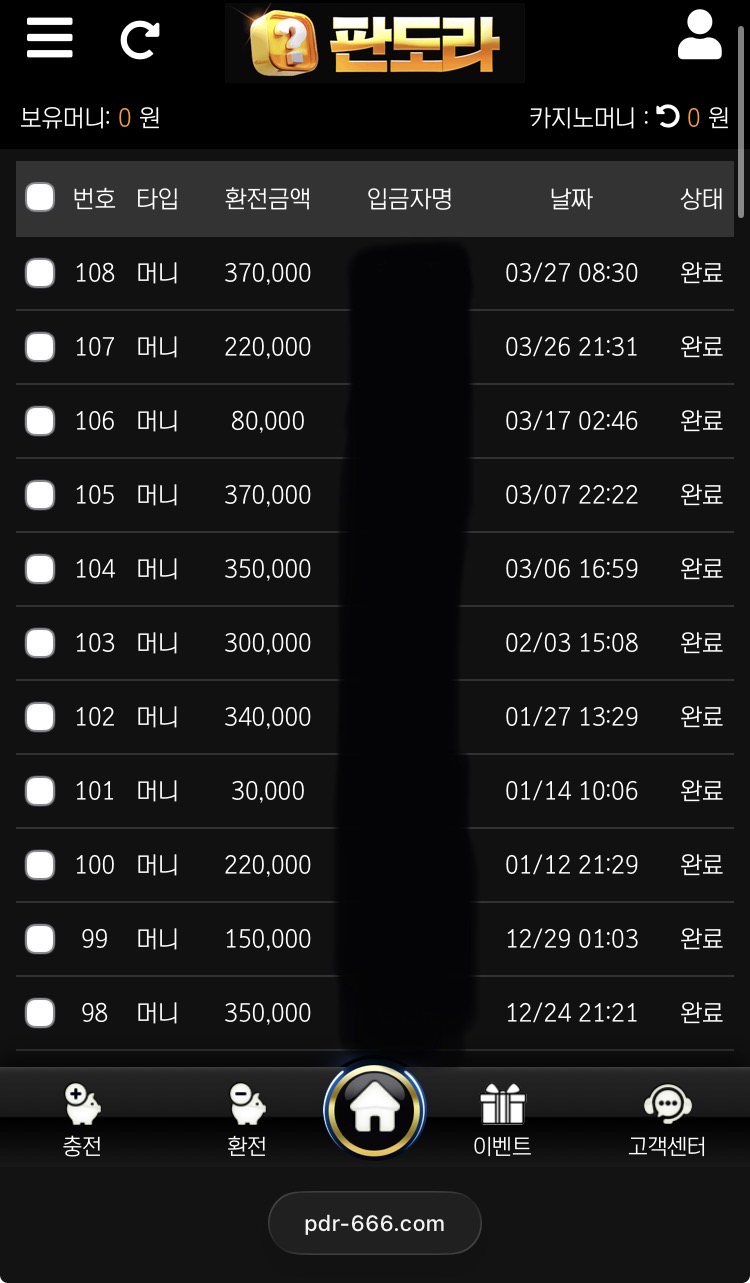Select the checkbox for entry 99
750x1283 pixels.
(40, 938)
